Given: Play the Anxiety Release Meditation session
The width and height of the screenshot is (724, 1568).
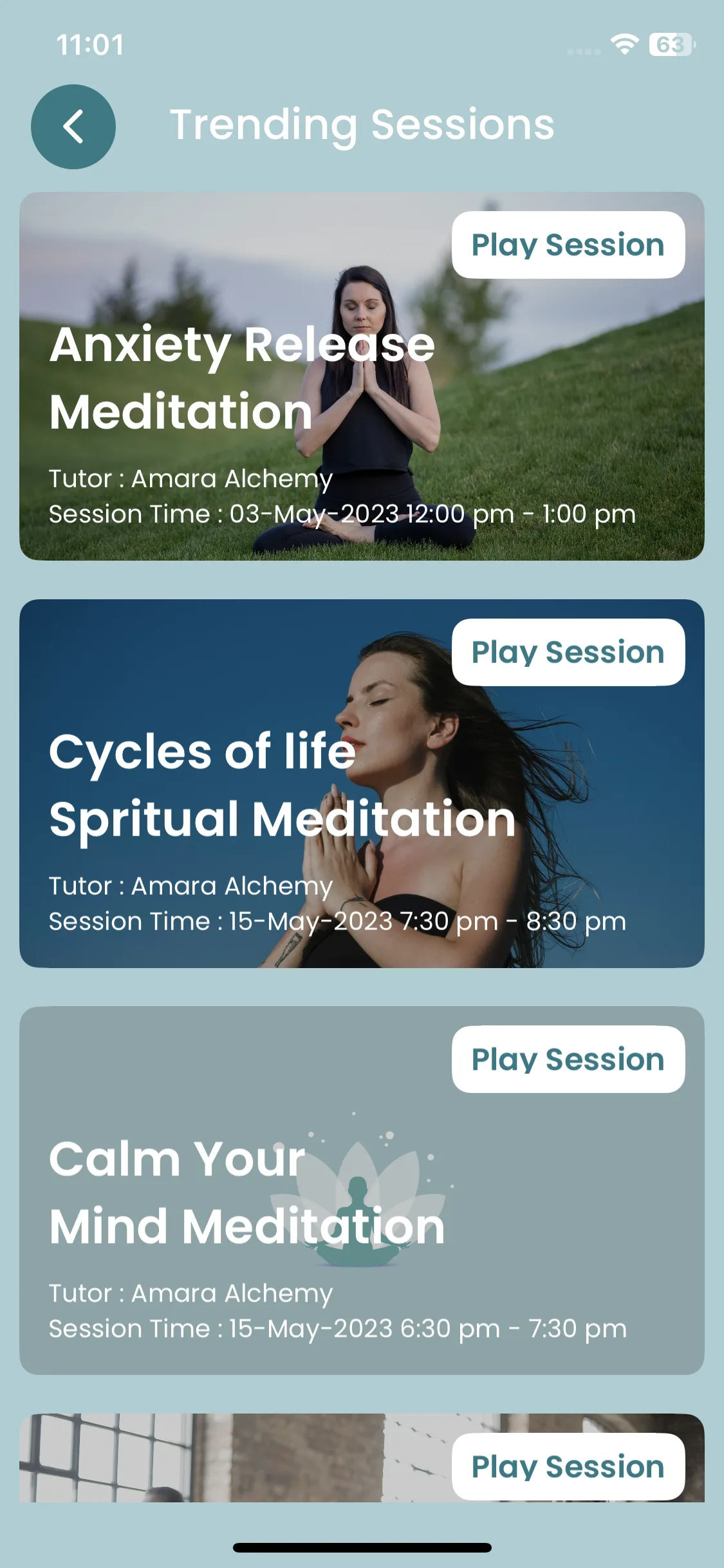Looking at the screenshot, I should (568, 245).
